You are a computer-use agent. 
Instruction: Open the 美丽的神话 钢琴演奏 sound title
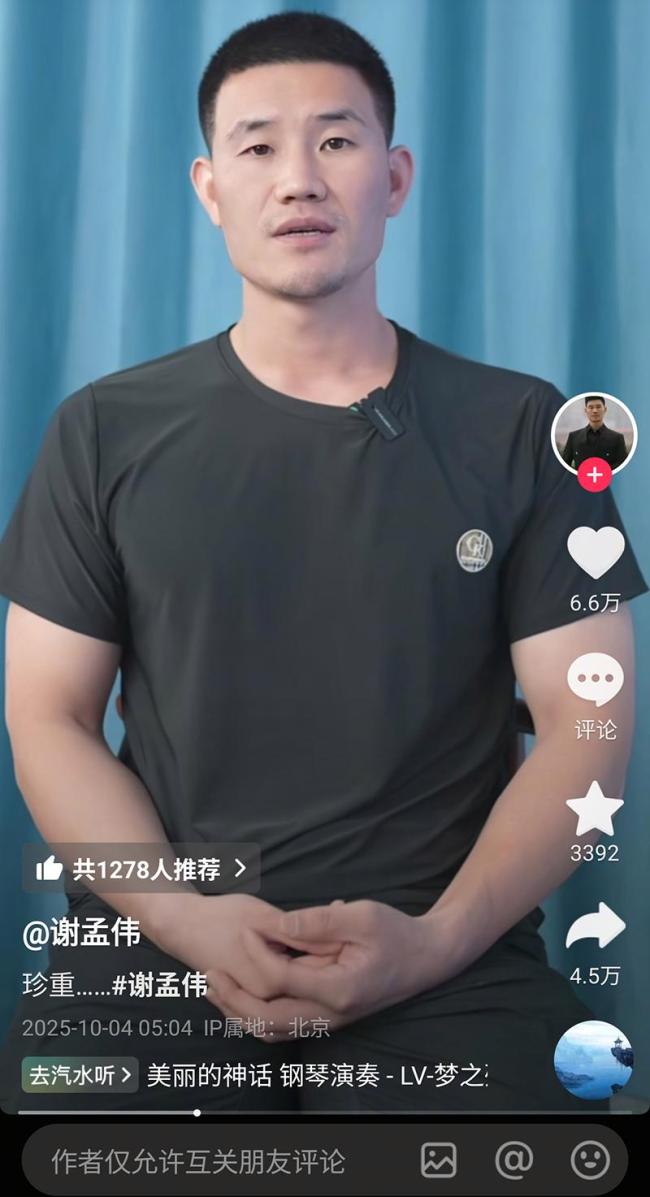316,1075
